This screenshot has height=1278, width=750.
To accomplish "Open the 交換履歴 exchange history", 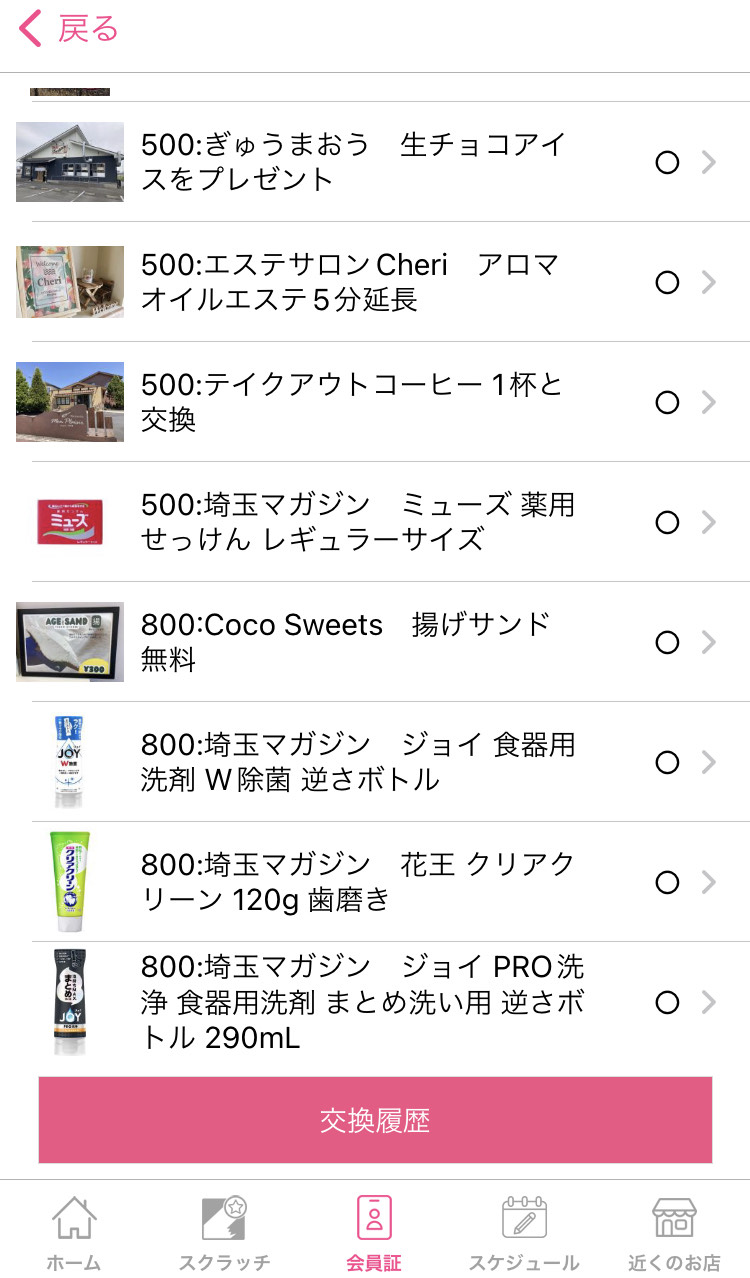I will [x=375, y=1120].
